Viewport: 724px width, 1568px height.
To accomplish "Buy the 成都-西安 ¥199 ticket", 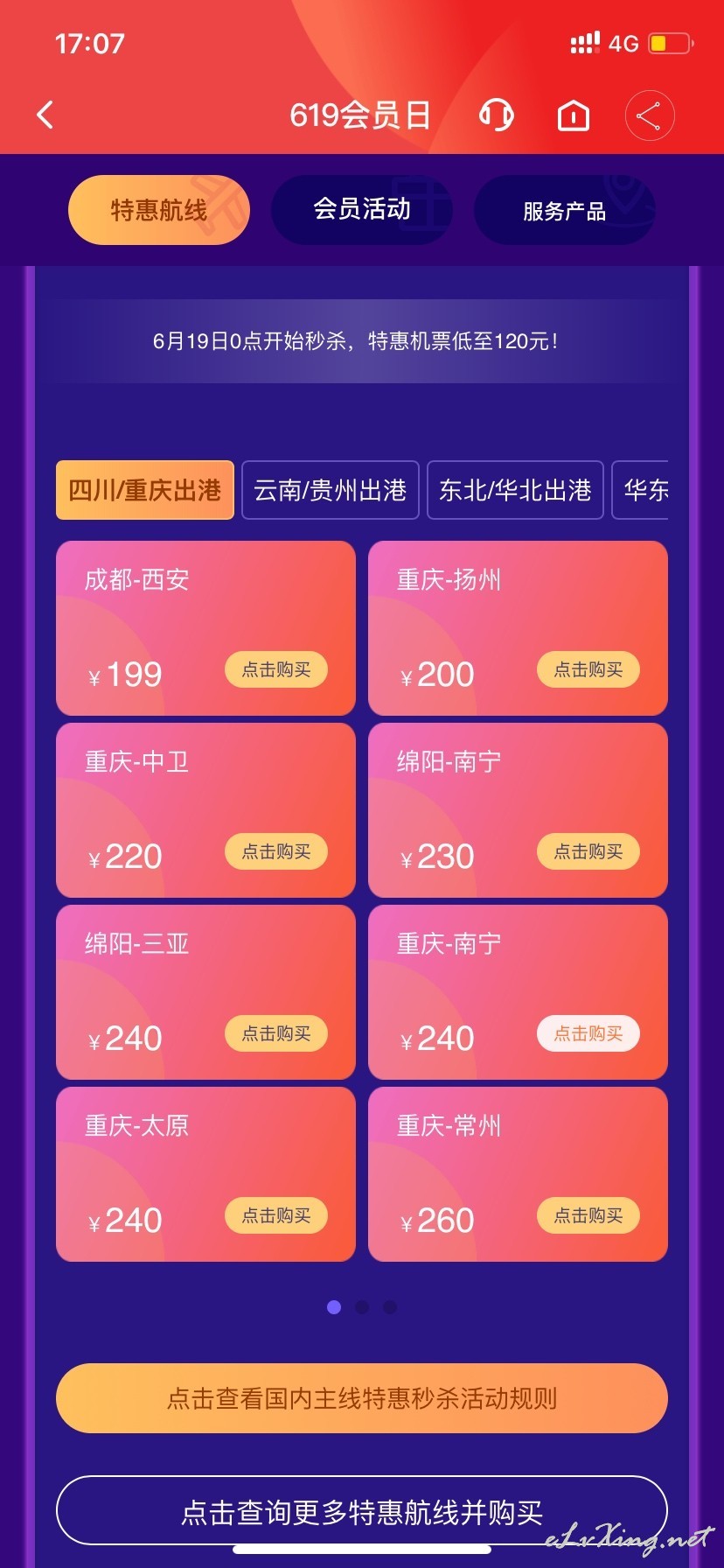I will [x=276, y=669].
